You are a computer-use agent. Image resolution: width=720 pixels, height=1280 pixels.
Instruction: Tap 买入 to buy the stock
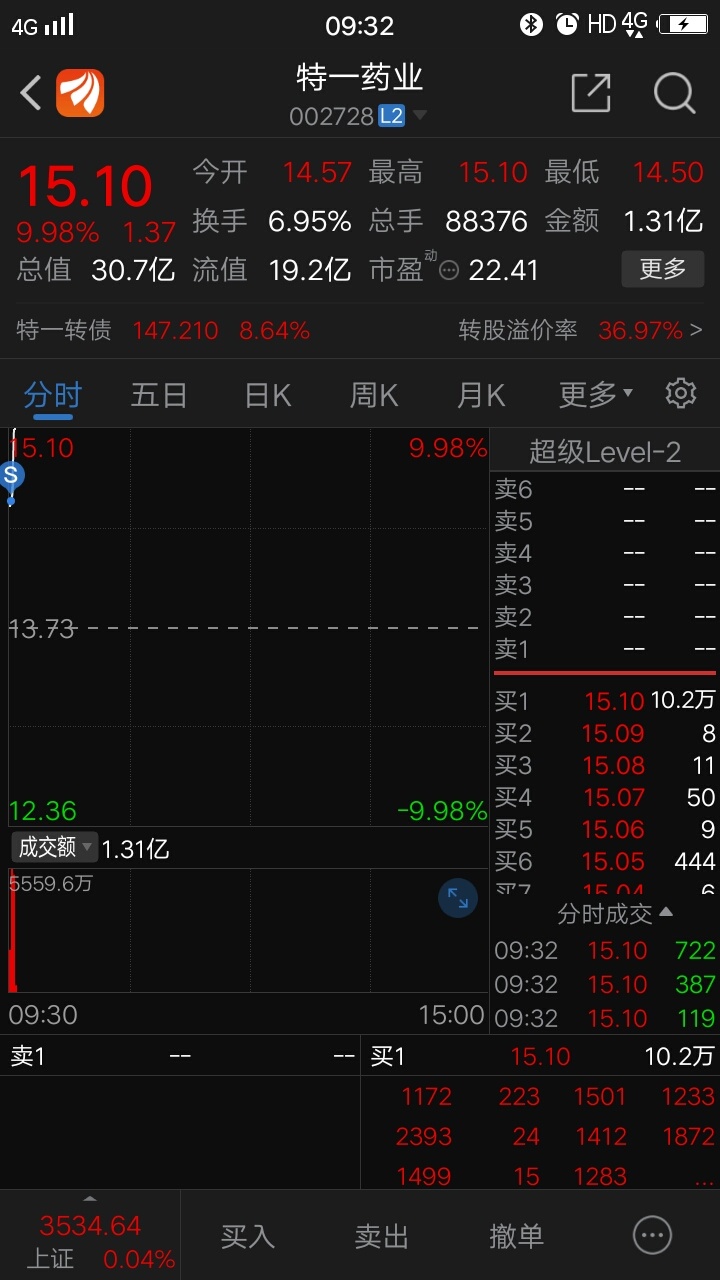tap(247, 1236)
